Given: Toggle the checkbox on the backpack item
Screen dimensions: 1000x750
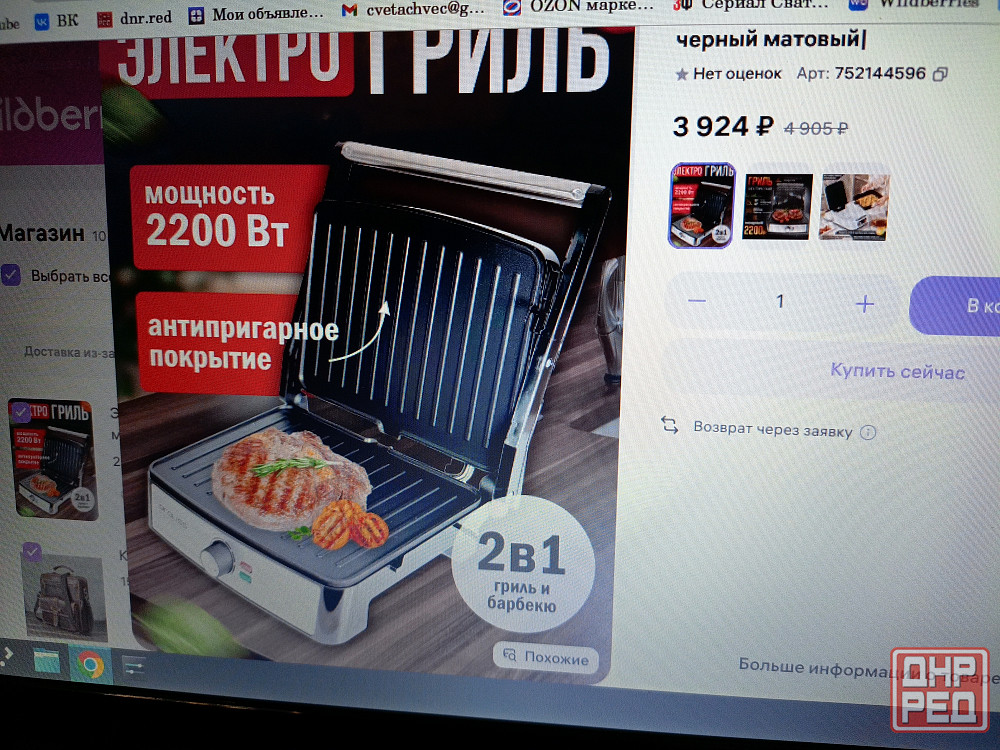Looking at the screenshot, I should click(32, 552).
